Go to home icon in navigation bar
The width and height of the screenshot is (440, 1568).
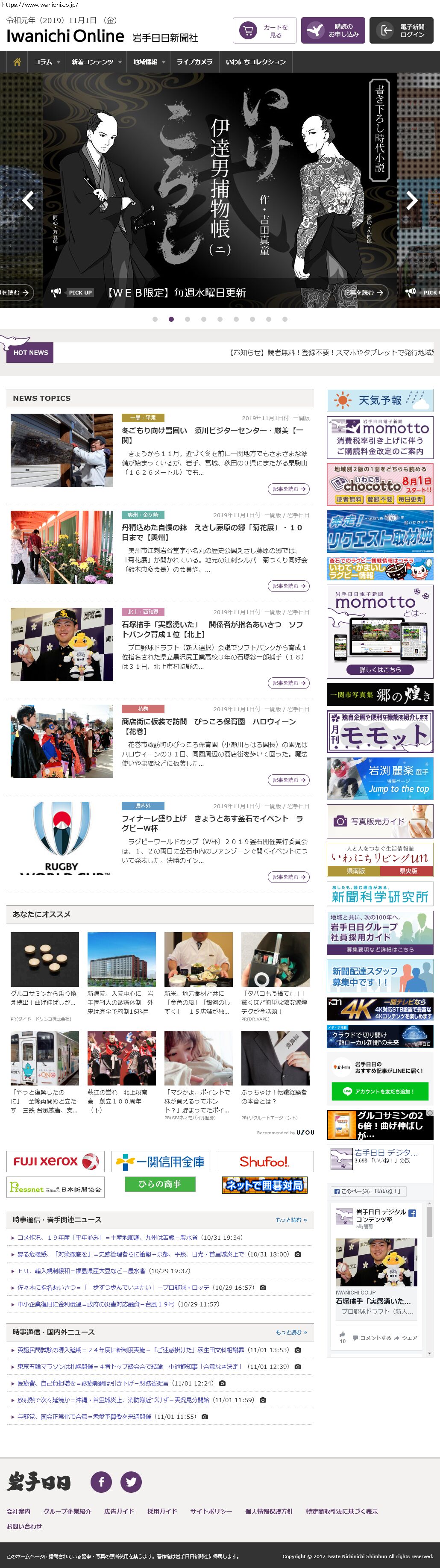point(17,62)
